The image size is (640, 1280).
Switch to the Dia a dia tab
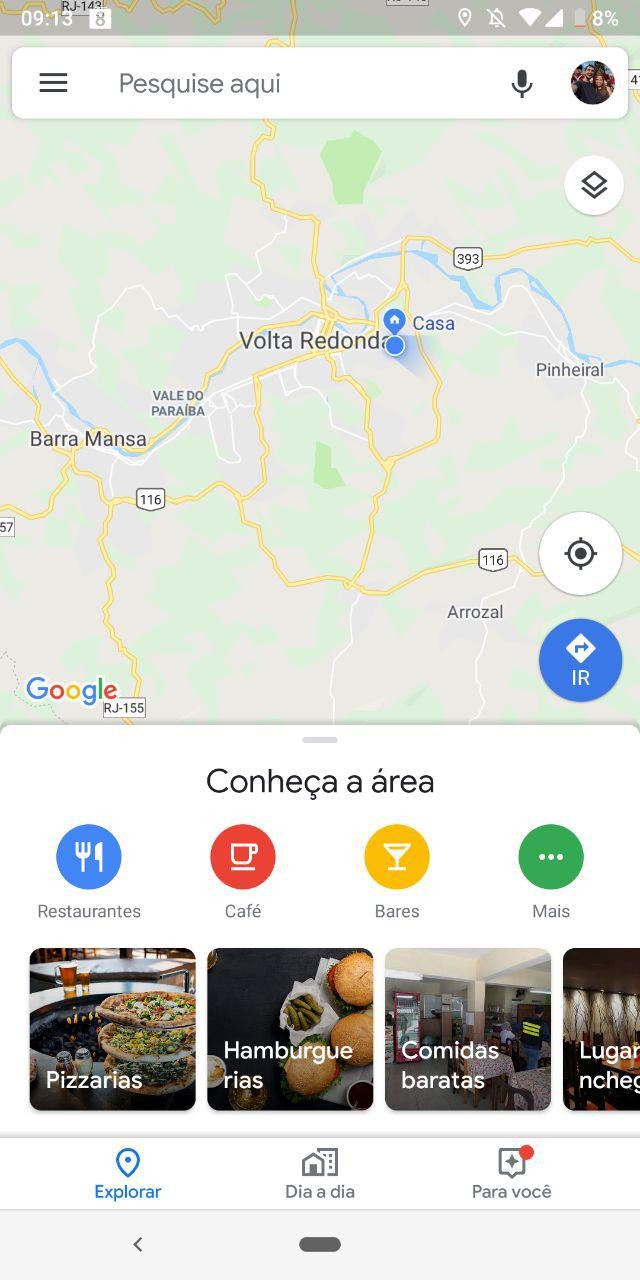tap(320, 1174)
